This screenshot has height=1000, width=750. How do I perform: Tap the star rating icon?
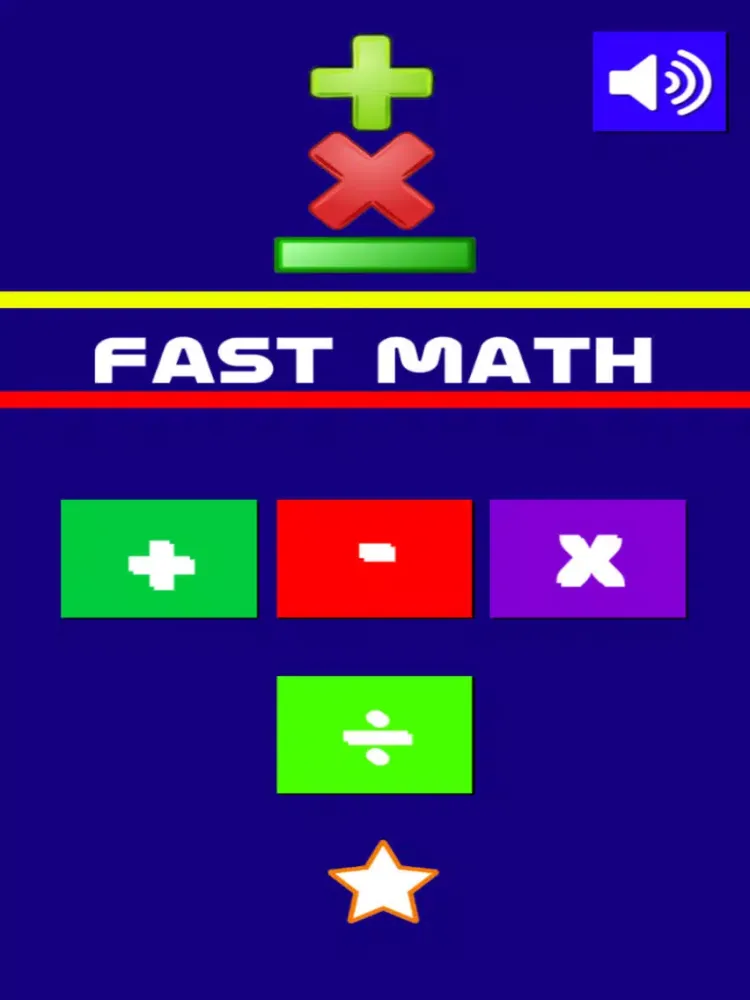382,884
